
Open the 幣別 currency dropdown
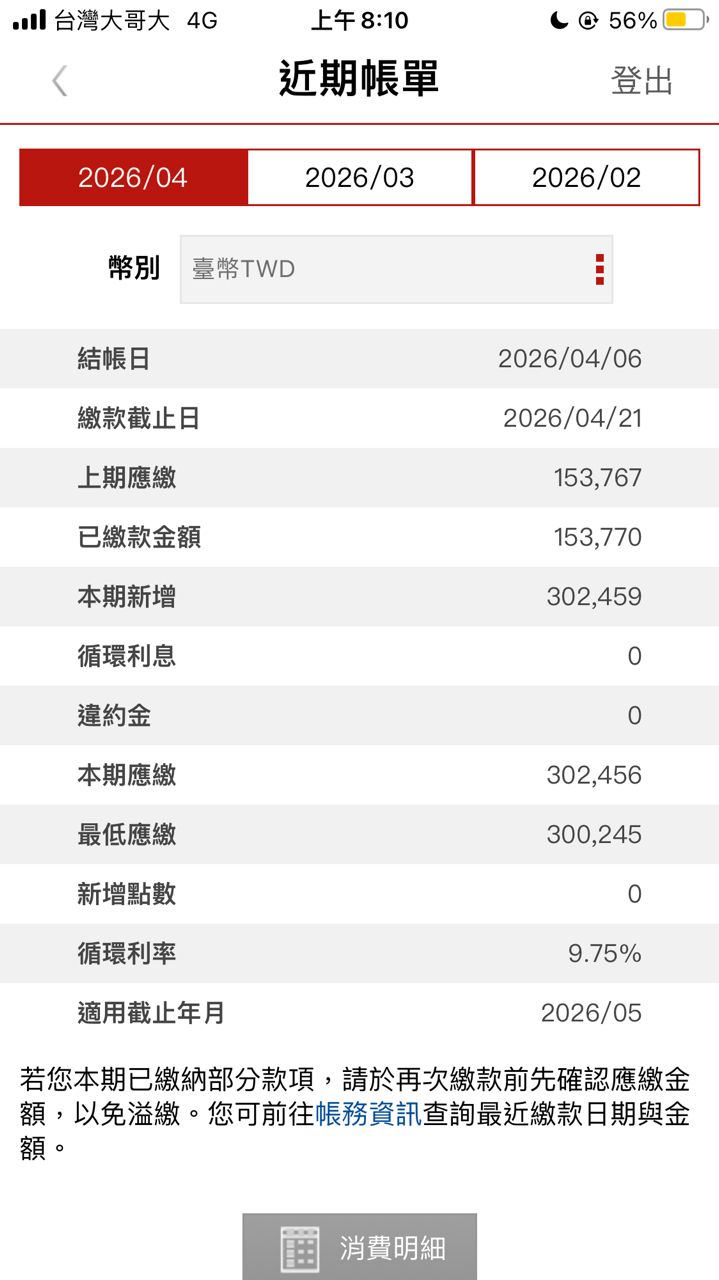click(x=396, y=269)
